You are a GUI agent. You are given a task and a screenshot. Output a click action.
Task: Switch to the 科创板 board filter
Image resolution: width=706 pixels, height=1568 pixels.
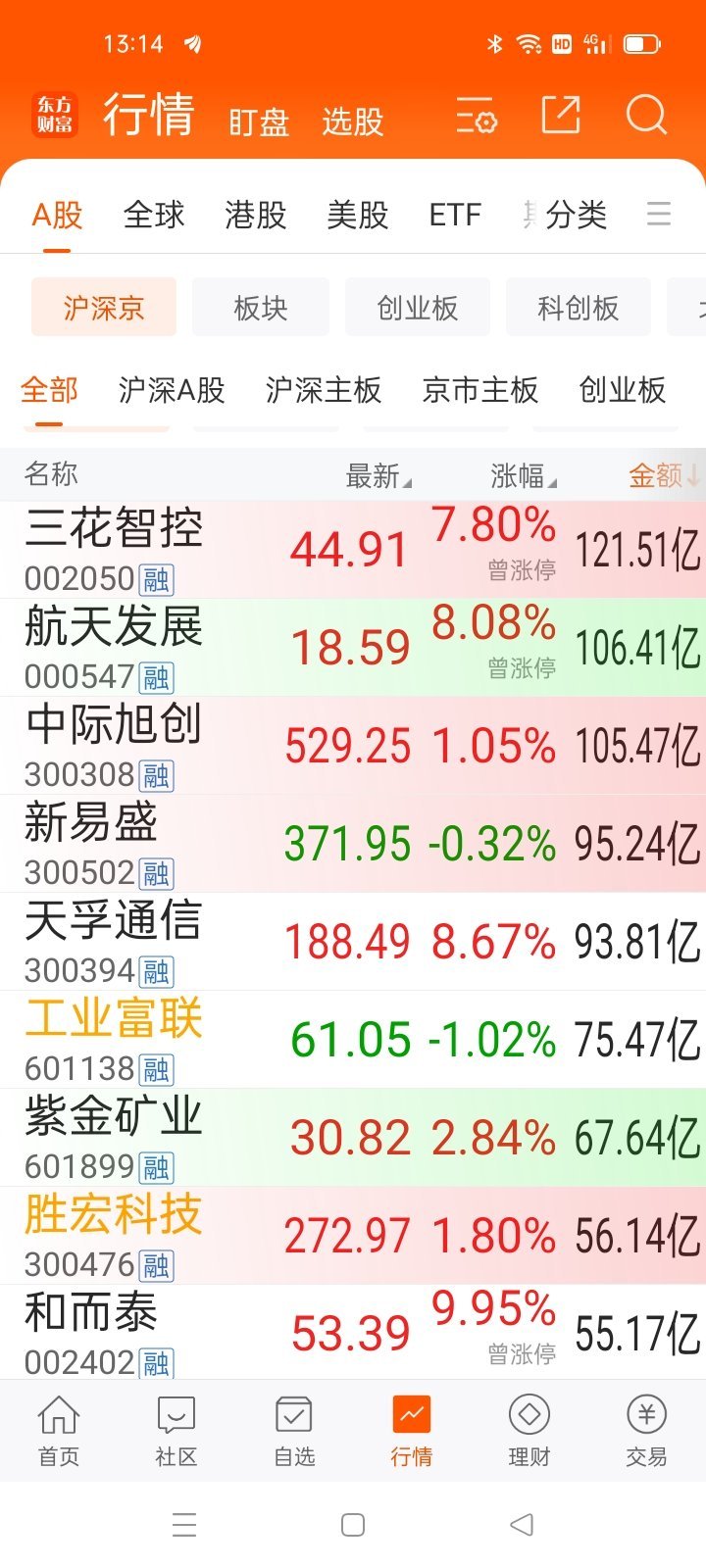[579, 307]
